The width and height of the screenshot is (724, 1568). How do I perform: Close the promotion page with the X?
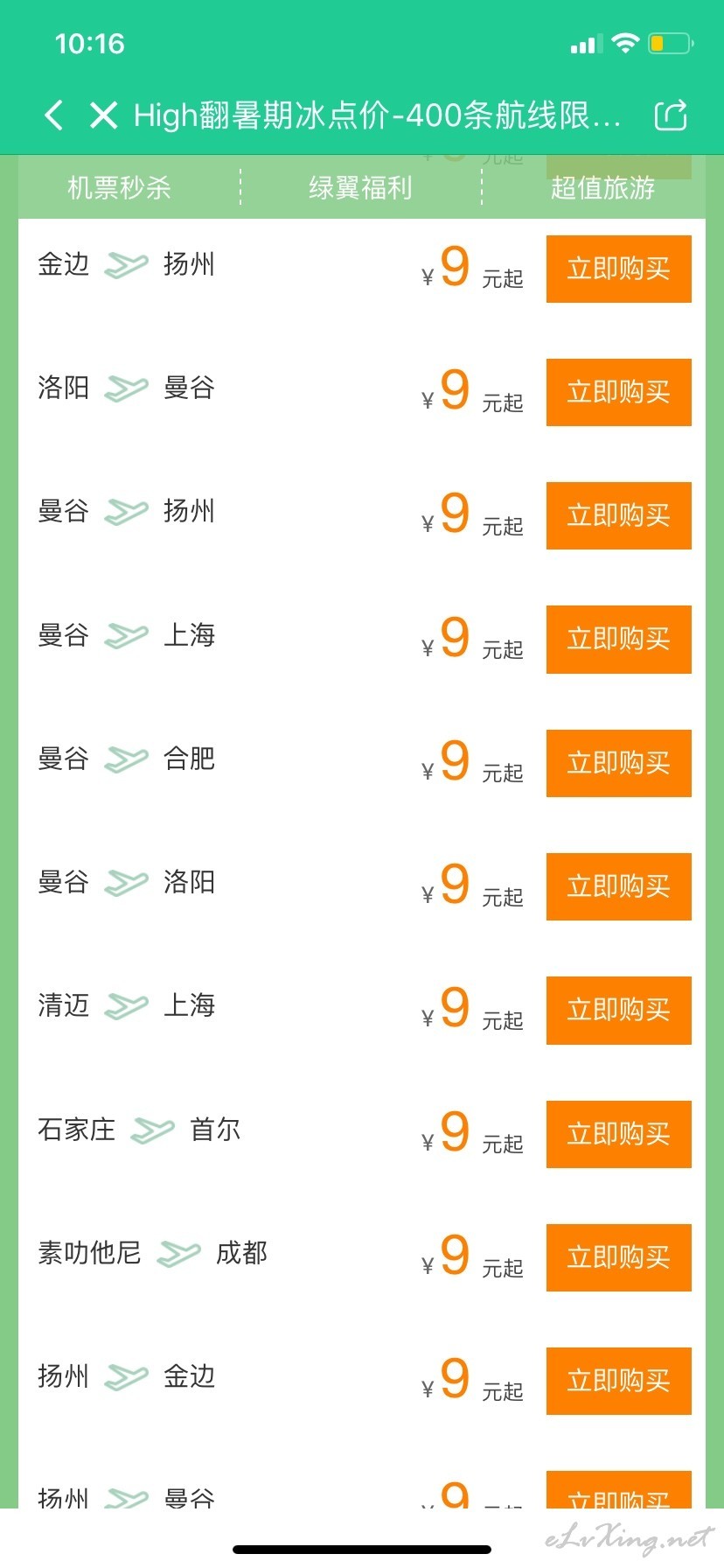pyautogui.click(x=103, y=115)
